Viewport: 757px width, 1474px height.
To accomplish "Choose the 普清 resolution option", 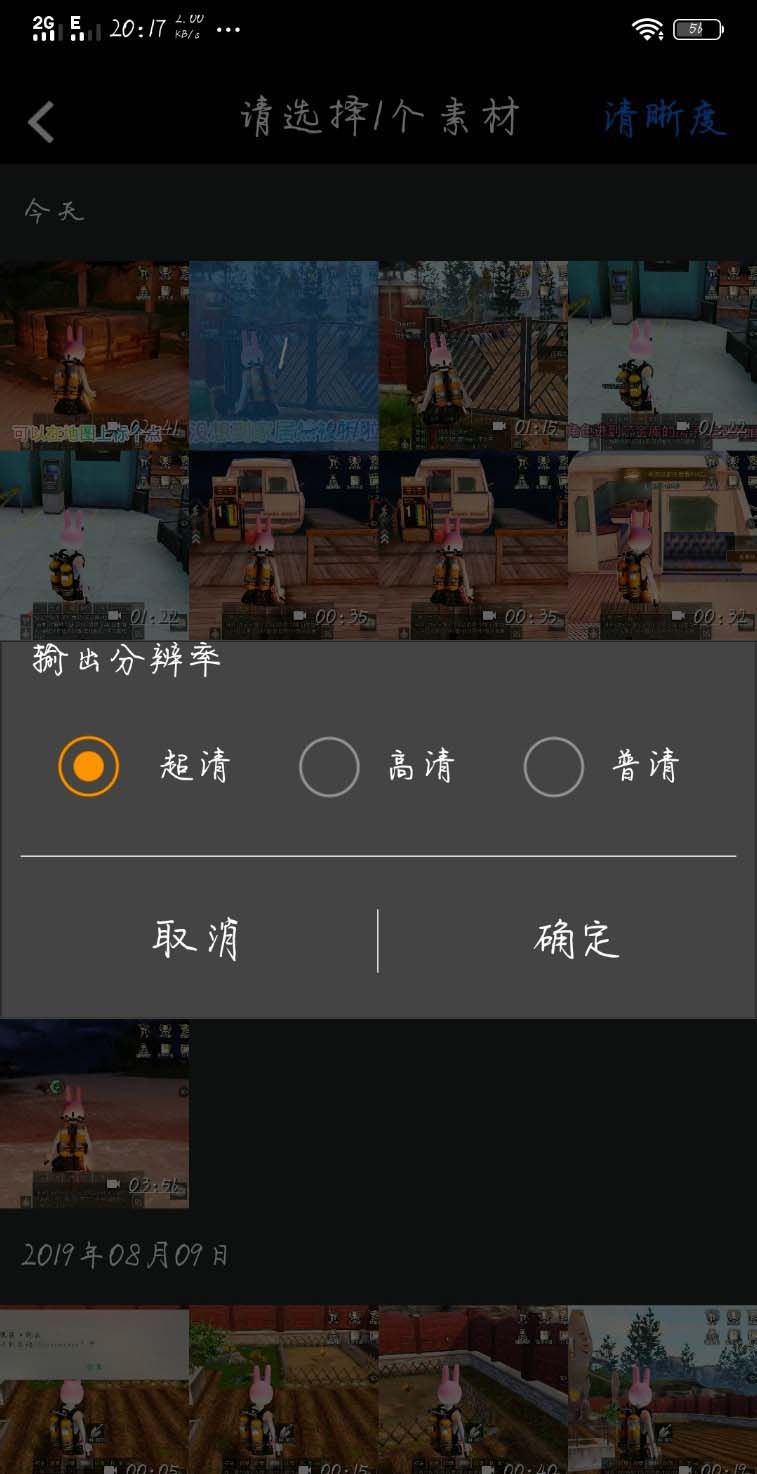I will coord(553,767).
